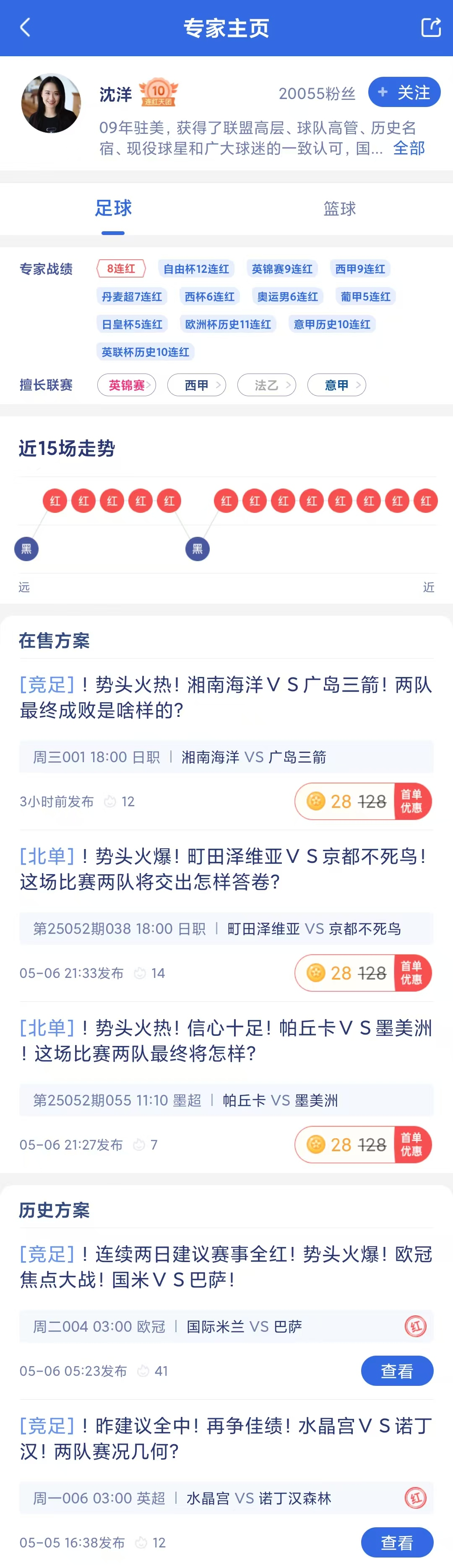Tap 沈洋's profile avatar
This screenshot has width=453, height=1568.
pos(51,104)
